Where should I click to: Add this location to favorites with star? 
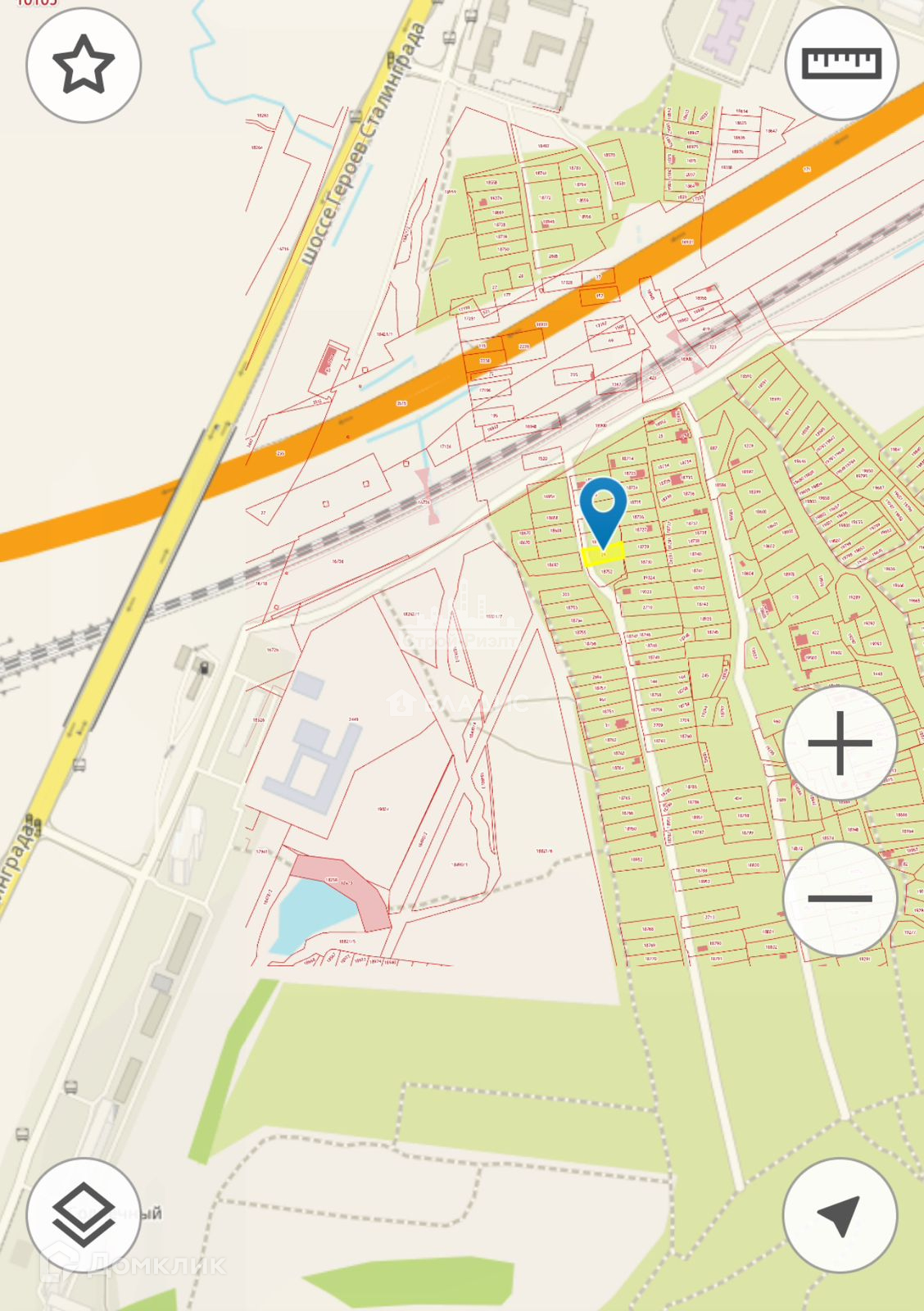click(84, 65)
